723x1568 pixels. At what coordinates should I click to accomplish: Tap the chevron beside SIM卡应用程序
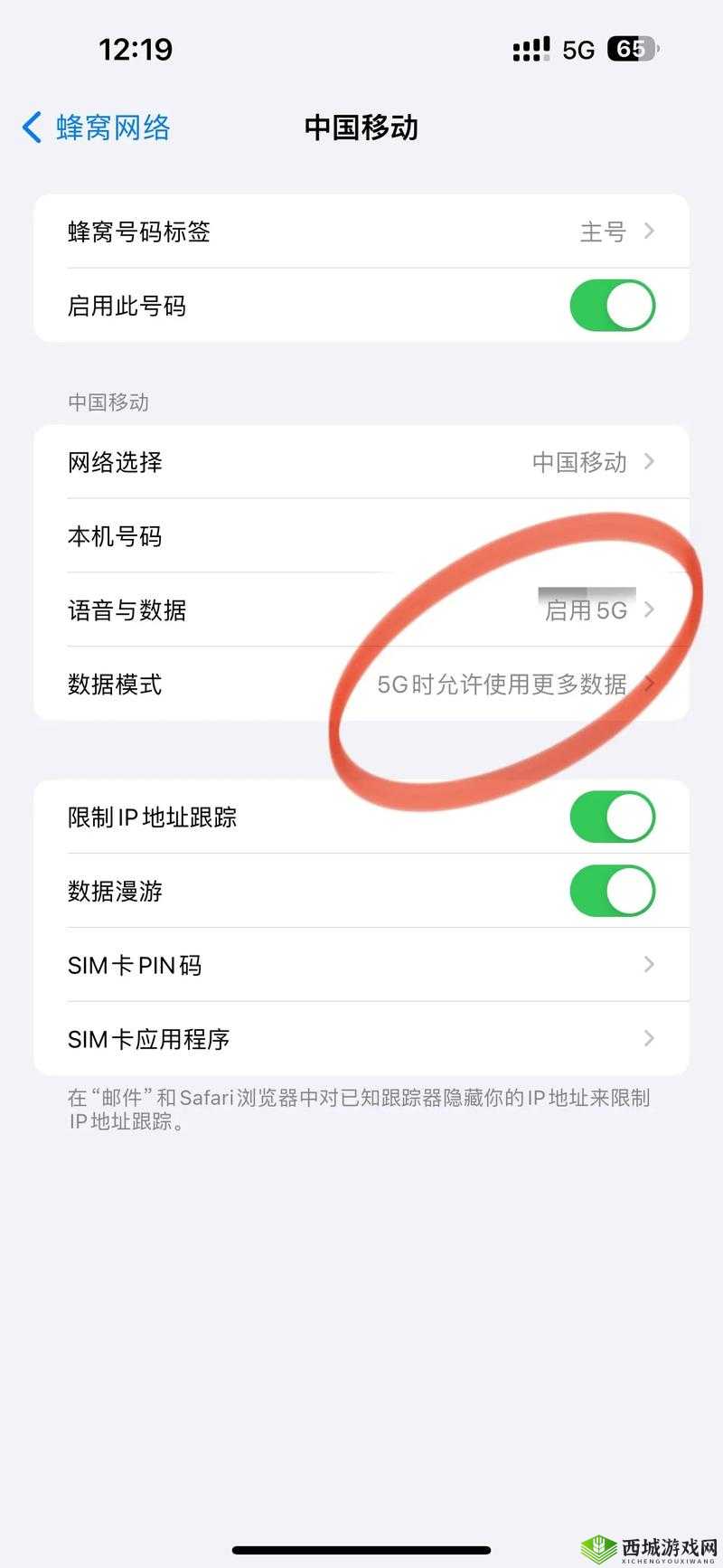point(649,1038)
